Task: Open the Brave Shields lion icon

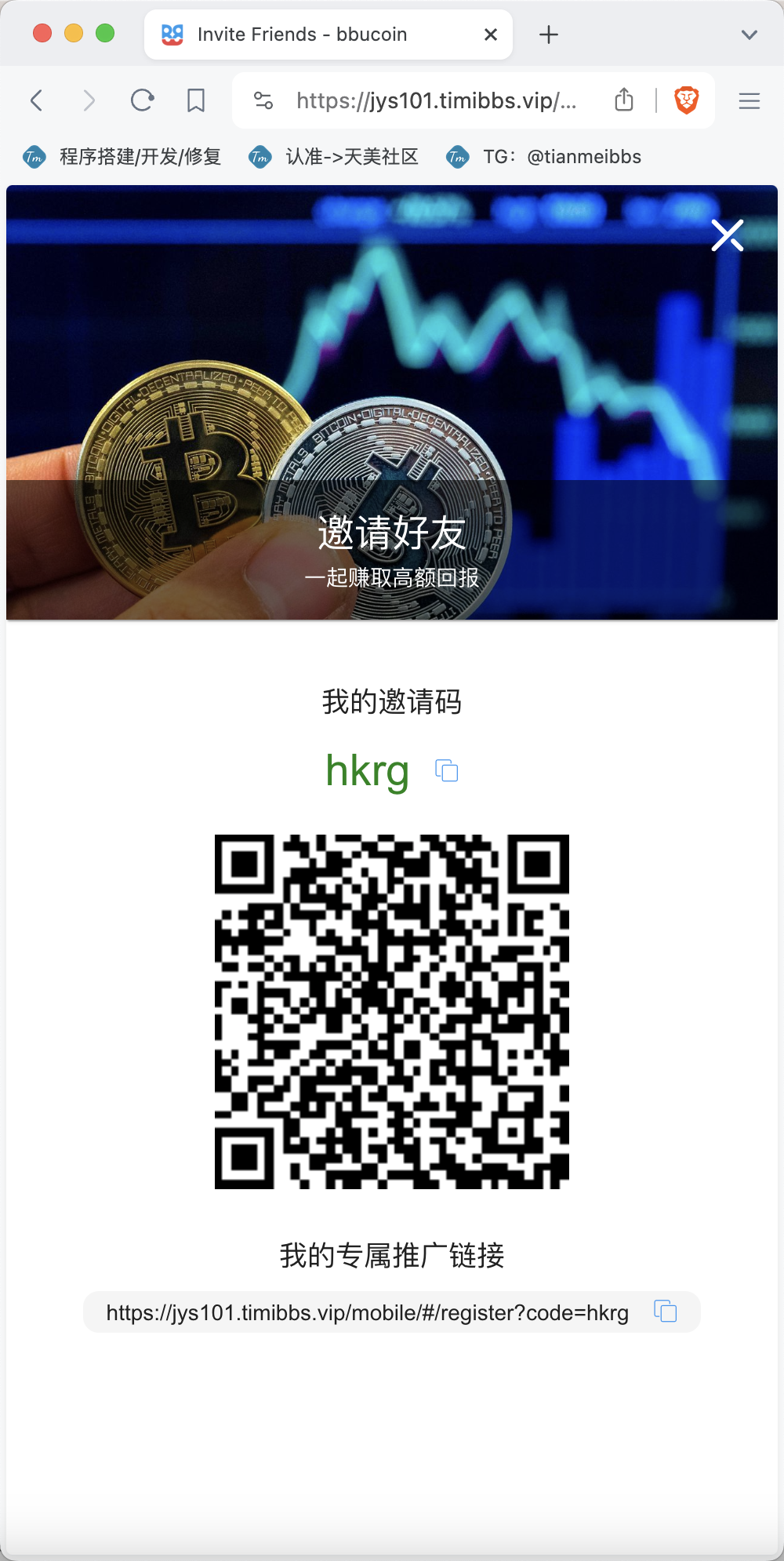Action: point(687,100)
